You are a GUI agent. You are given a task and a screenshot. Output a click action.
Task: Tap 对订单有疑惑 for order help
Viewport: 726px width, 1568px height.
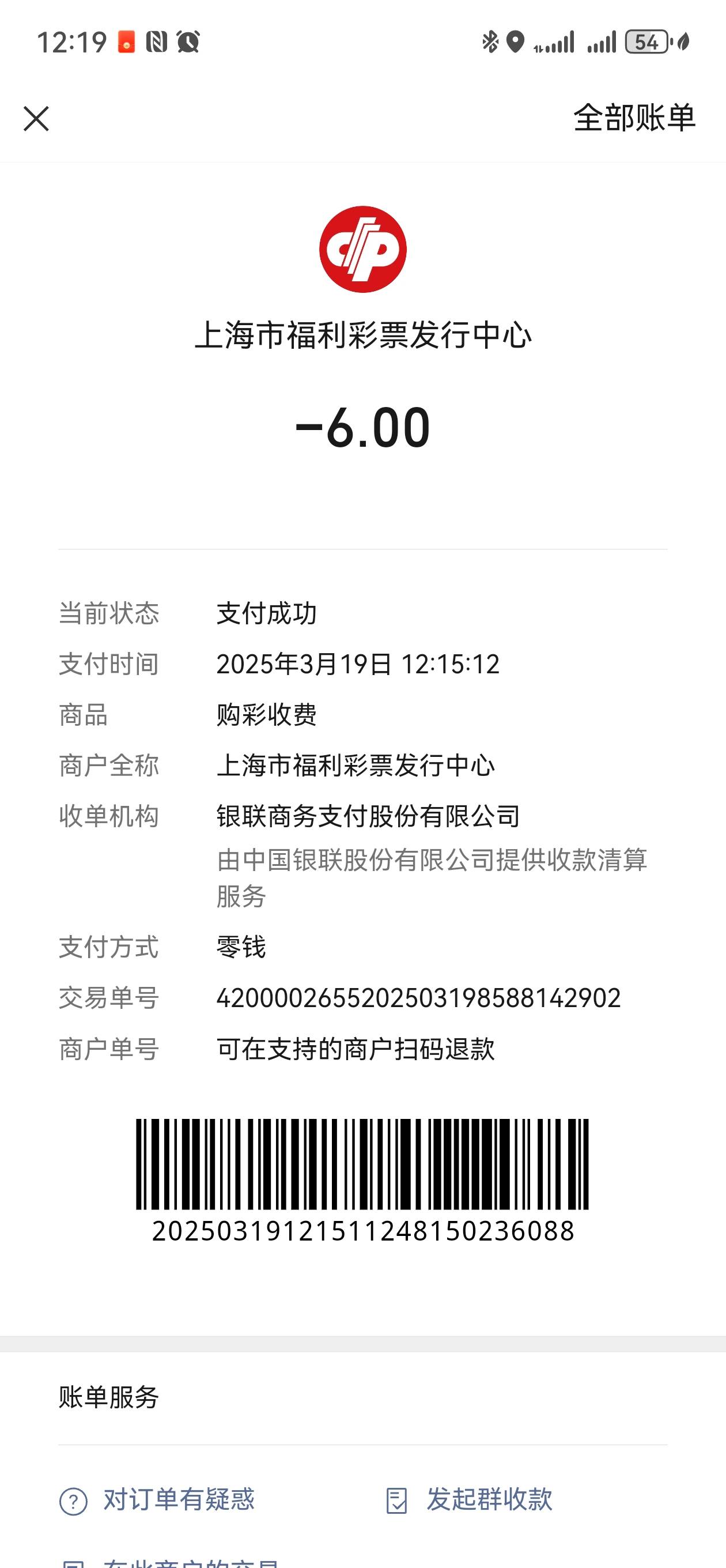coord(157,1500)
